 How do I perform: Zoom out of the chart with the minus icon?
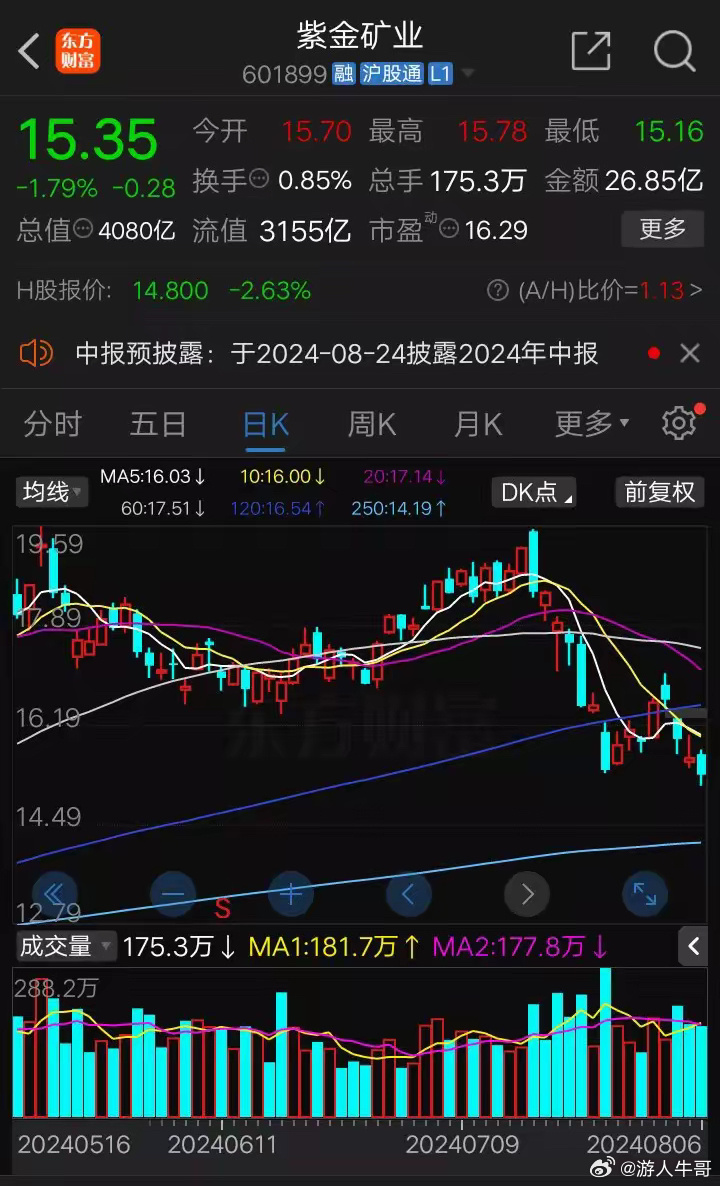click(173, 895)
